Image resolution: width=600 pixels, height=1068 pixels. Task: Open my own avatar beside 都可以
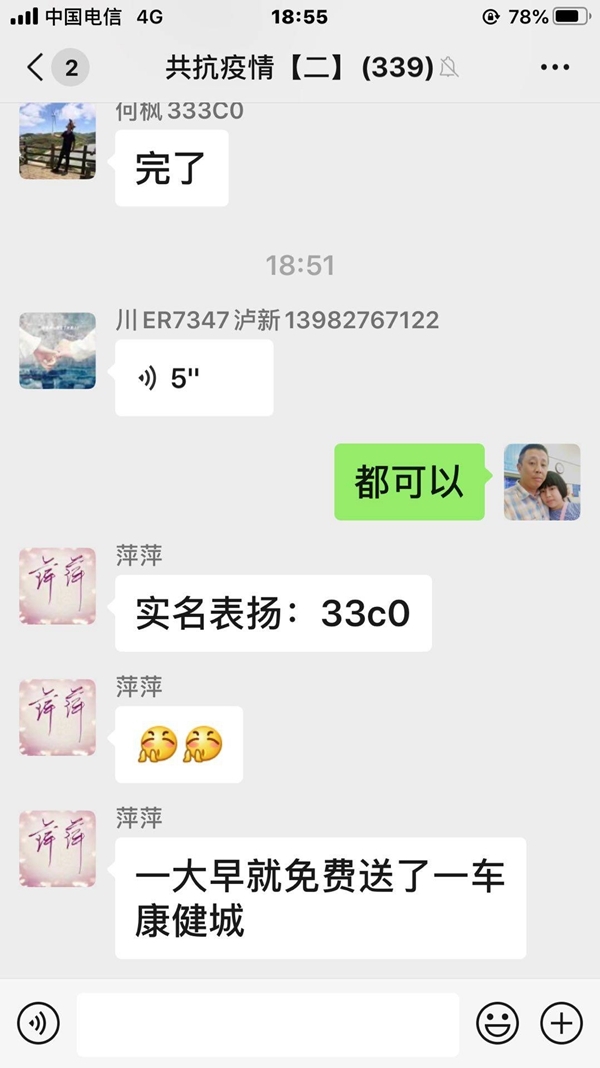(x=541, y=482)
